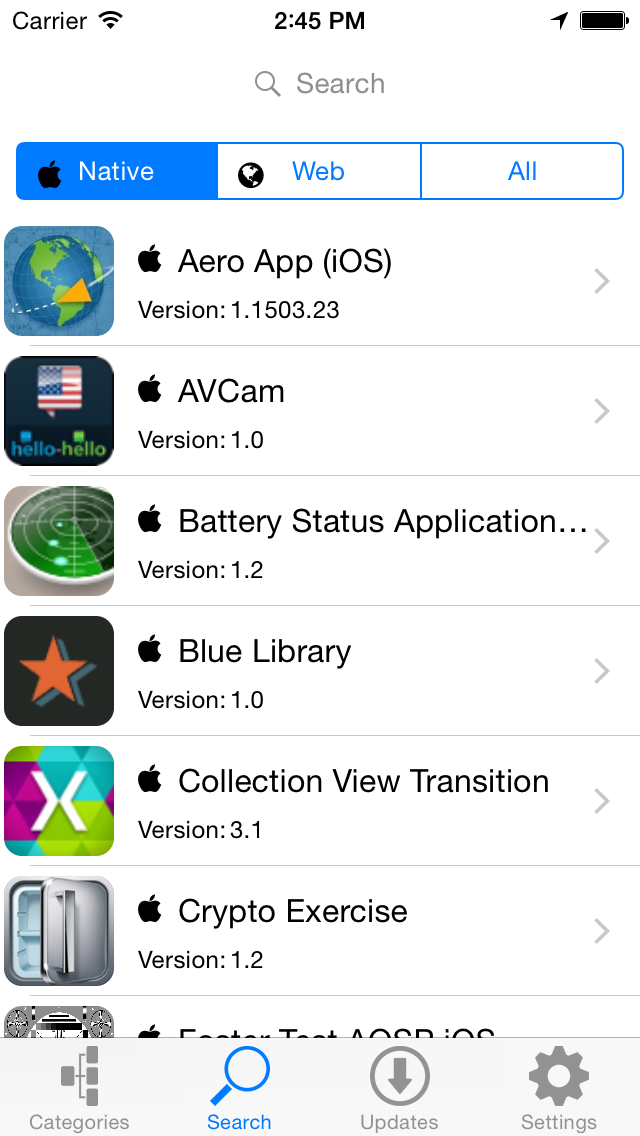640x1136 pixels.
Task: Tap the Search field at top
Action: click(320, 84)
